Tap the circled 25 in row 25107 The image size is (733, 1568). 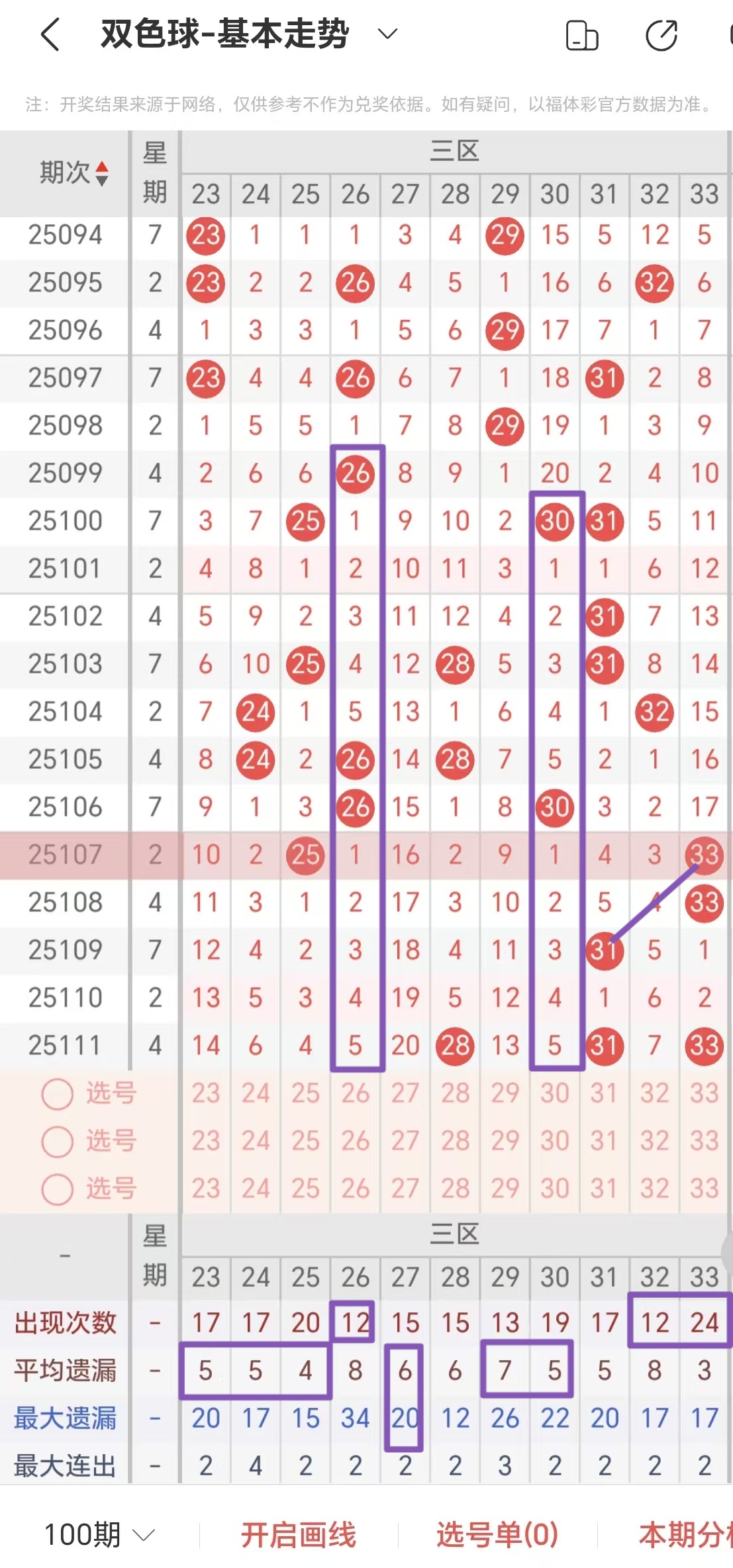305,855
